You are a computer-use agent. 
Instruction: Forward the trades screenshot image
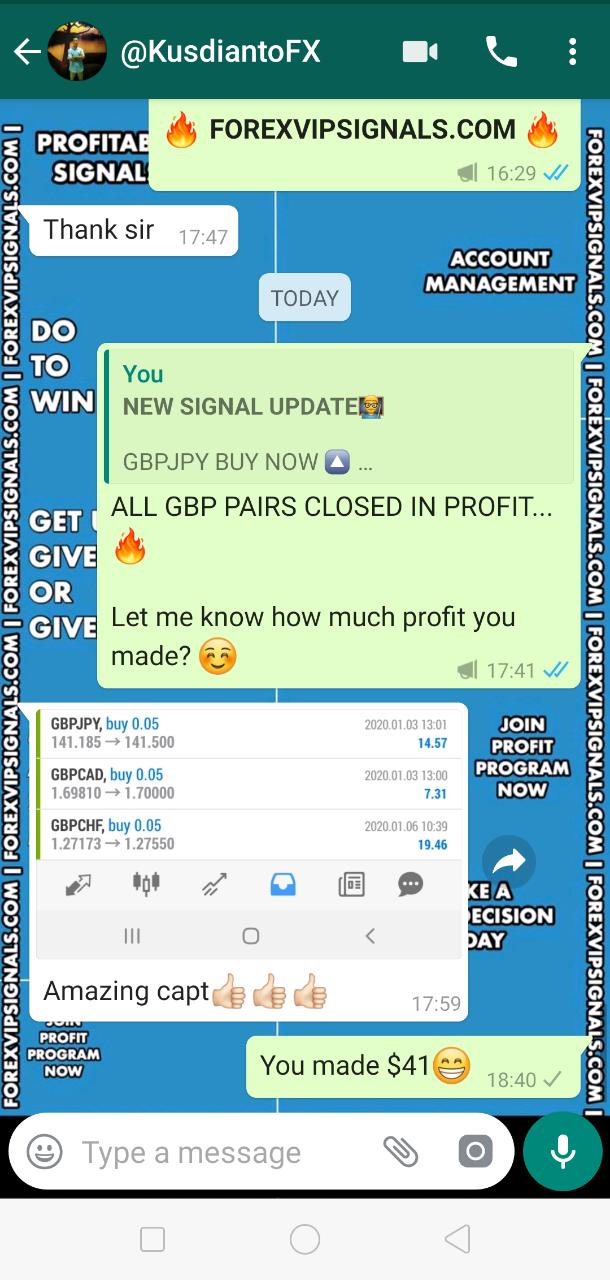pyautogui.click(x=509, y=861)
